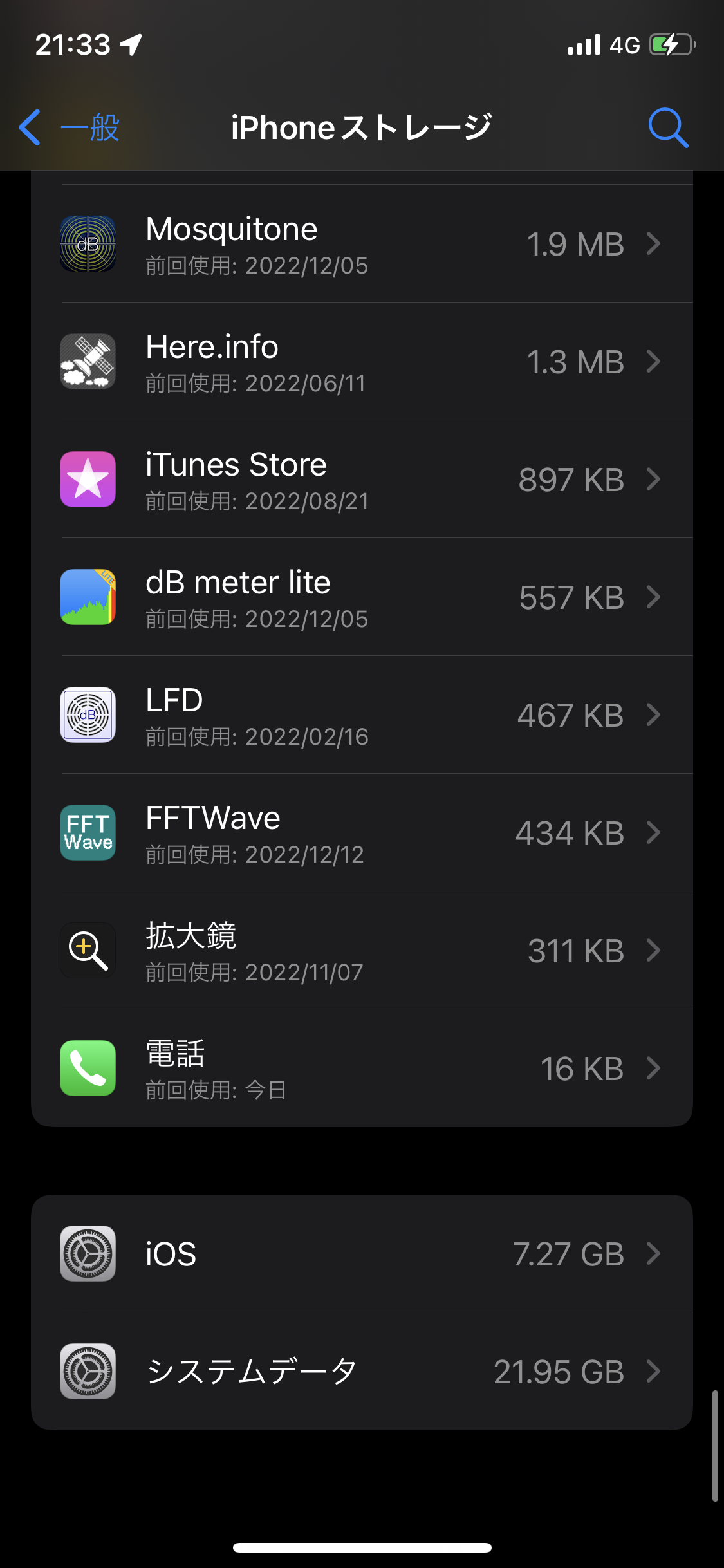Select the FFTWave storage entry
Image resolution: width=724 pixels, height=1568 pixels.
[x=362, y=833]
